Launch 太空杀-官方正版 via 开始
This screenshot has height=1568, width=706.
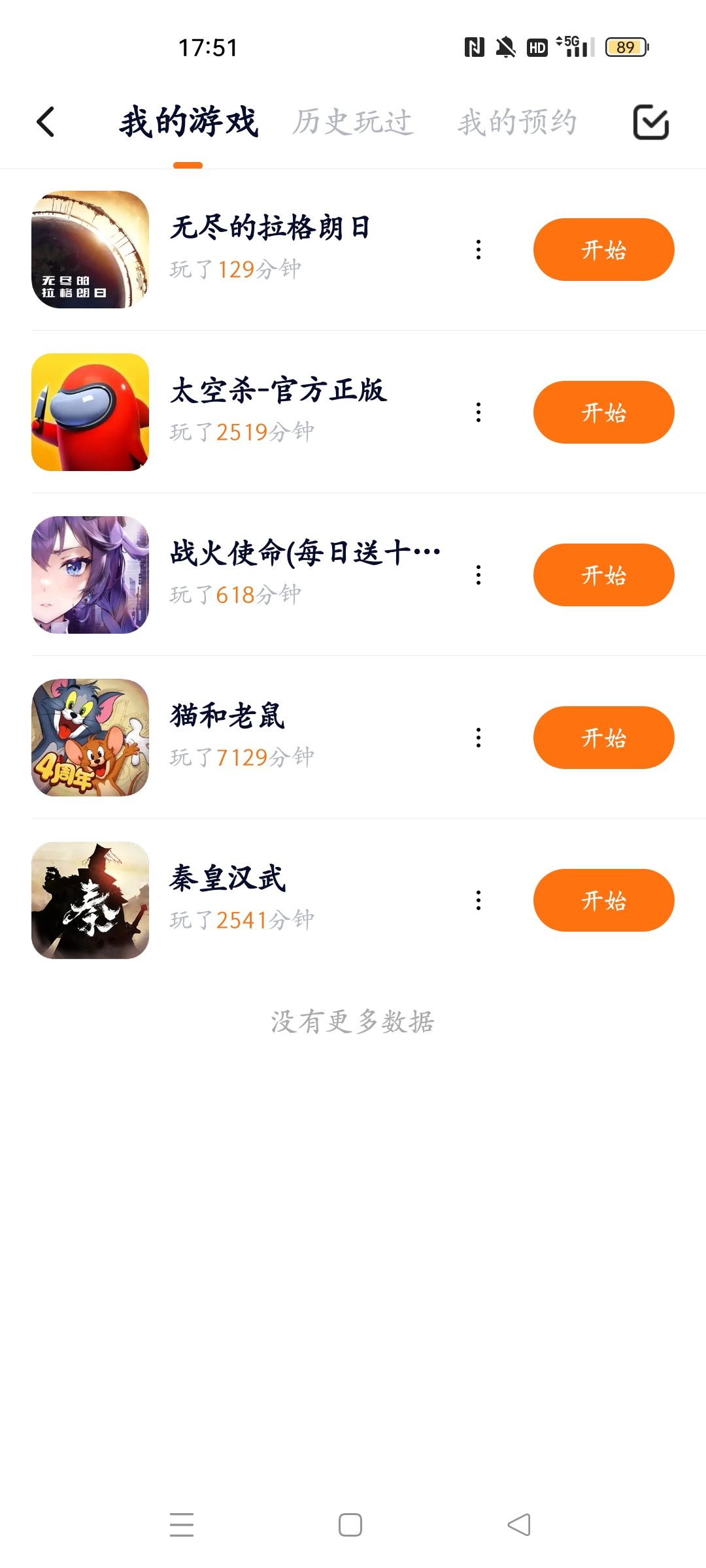pos(603,412)
